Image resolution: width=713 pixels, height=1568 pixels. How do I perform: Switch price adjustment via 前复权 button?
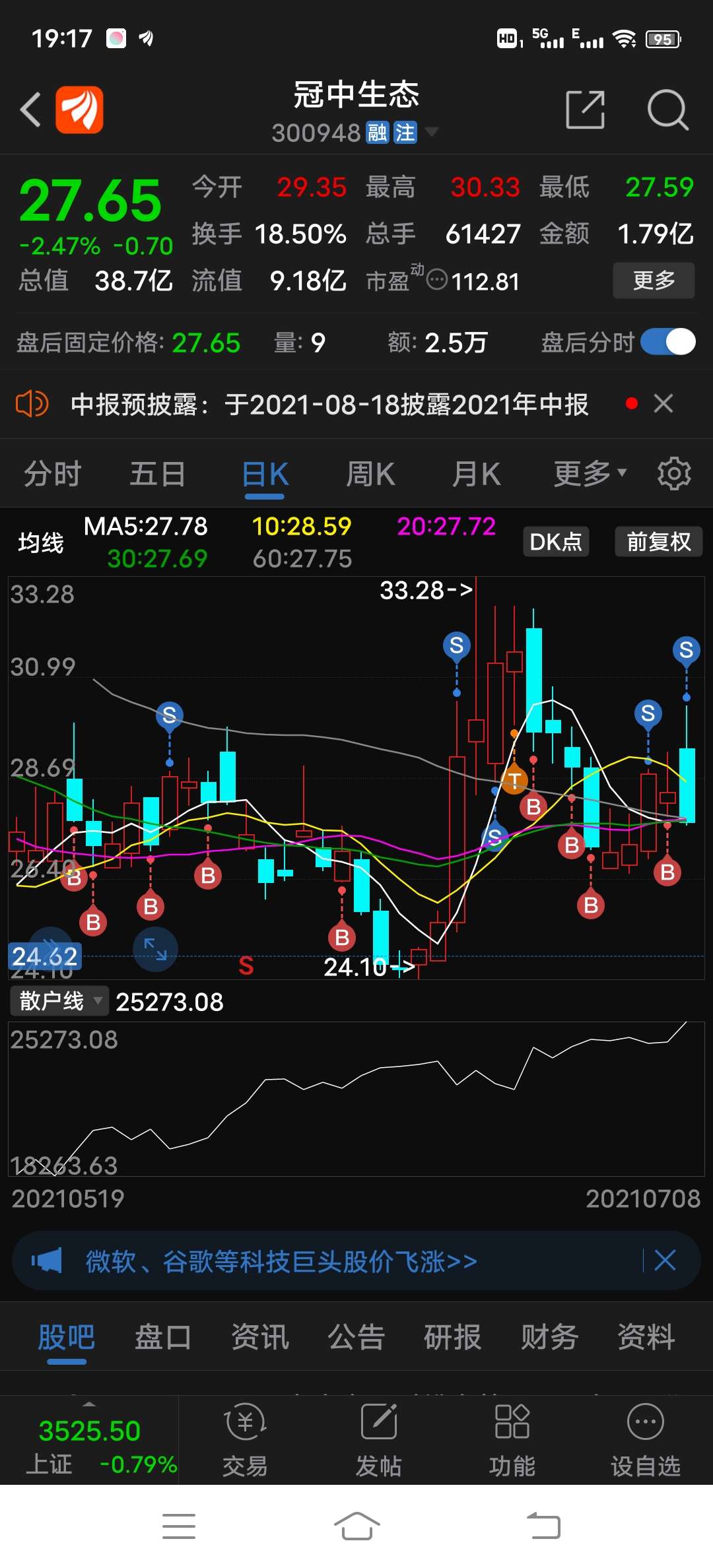658,541
